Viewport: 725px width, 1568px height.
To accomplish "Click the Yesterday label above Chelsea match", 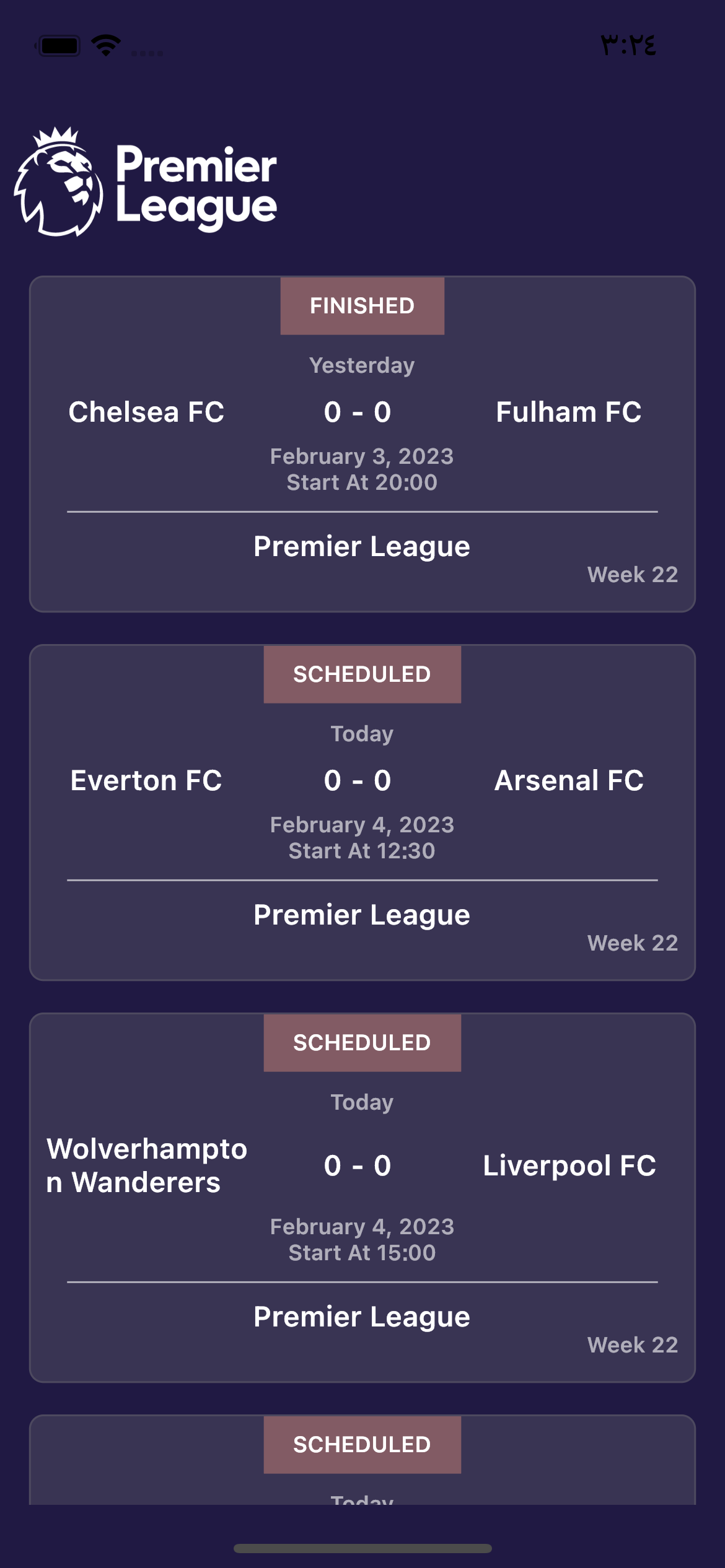I will [362, 365].
